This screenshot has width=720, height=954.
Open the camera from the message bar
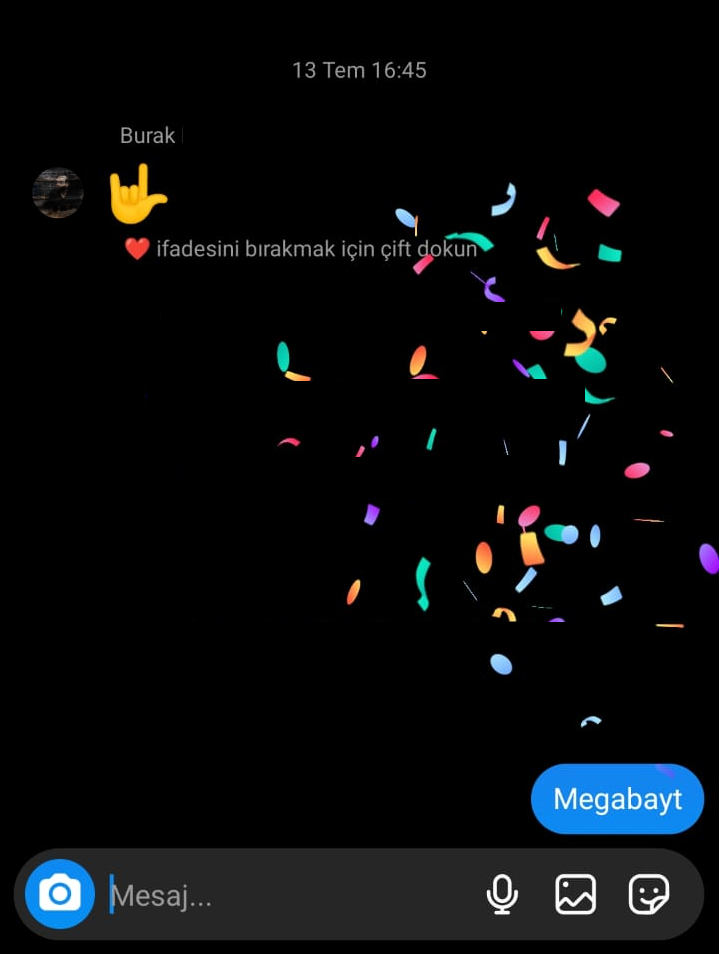[60, 893]
